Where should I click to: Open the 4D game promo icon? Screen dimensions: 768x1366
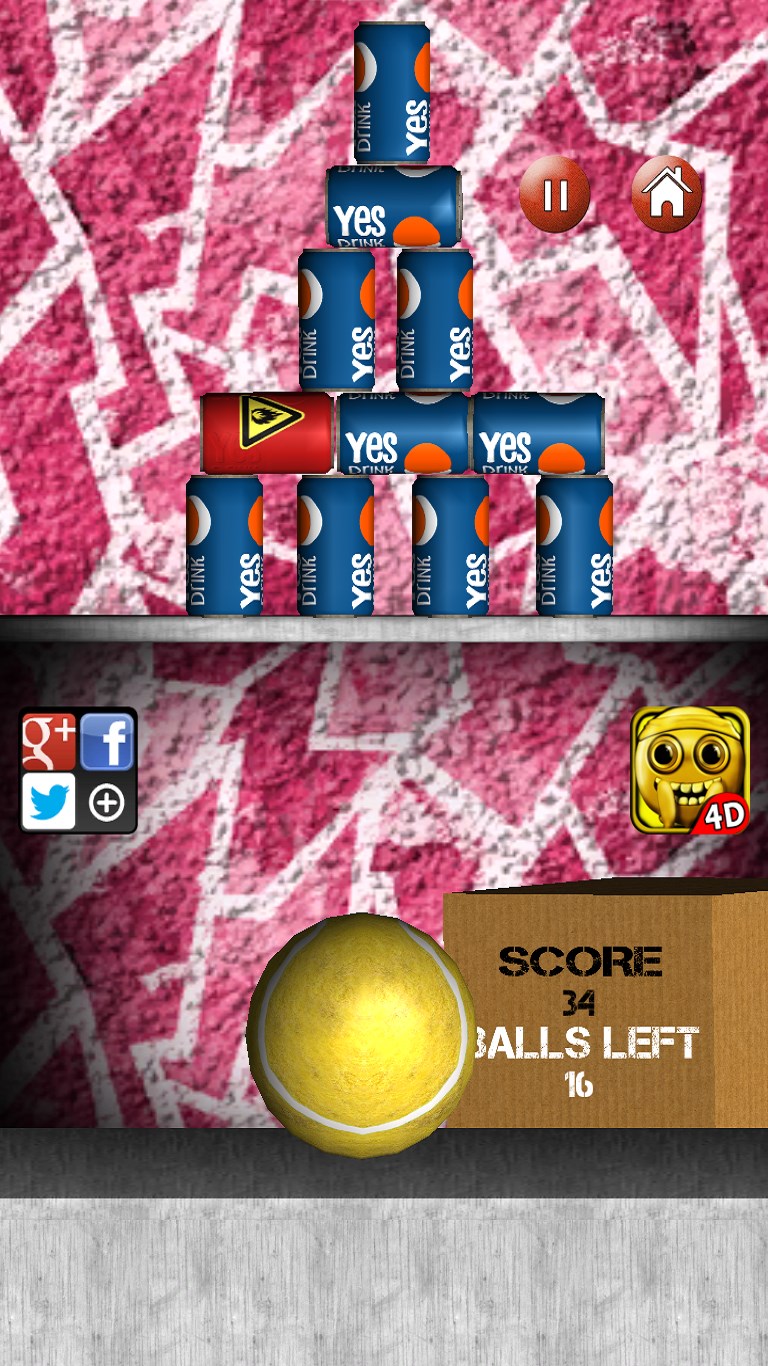[x=690, y=770]
